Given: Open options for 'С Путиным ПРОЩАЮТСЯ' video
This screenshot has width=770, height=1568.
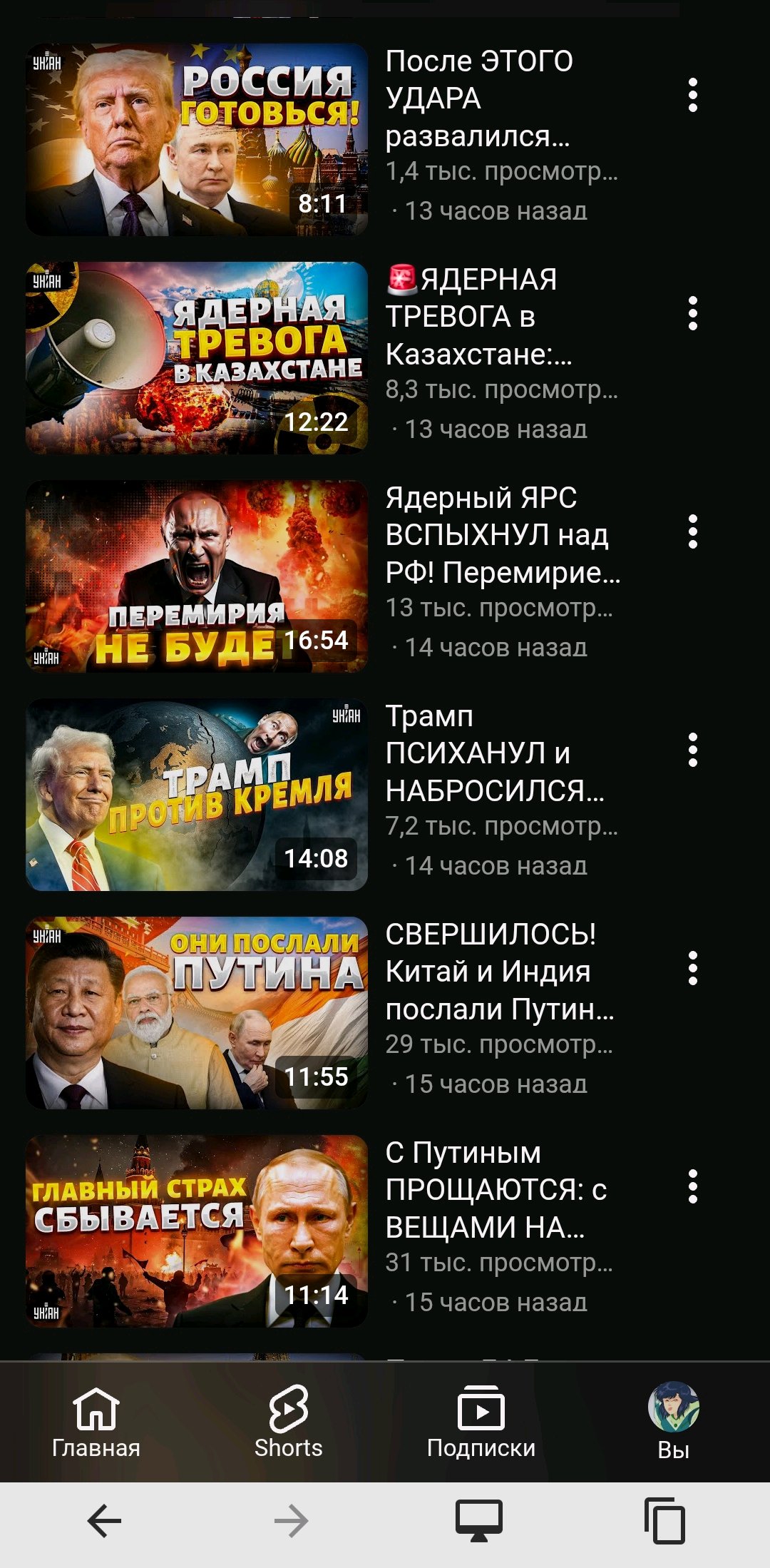Looking at the screenshot, I should pyautogui.click(x=692, y=1186).
